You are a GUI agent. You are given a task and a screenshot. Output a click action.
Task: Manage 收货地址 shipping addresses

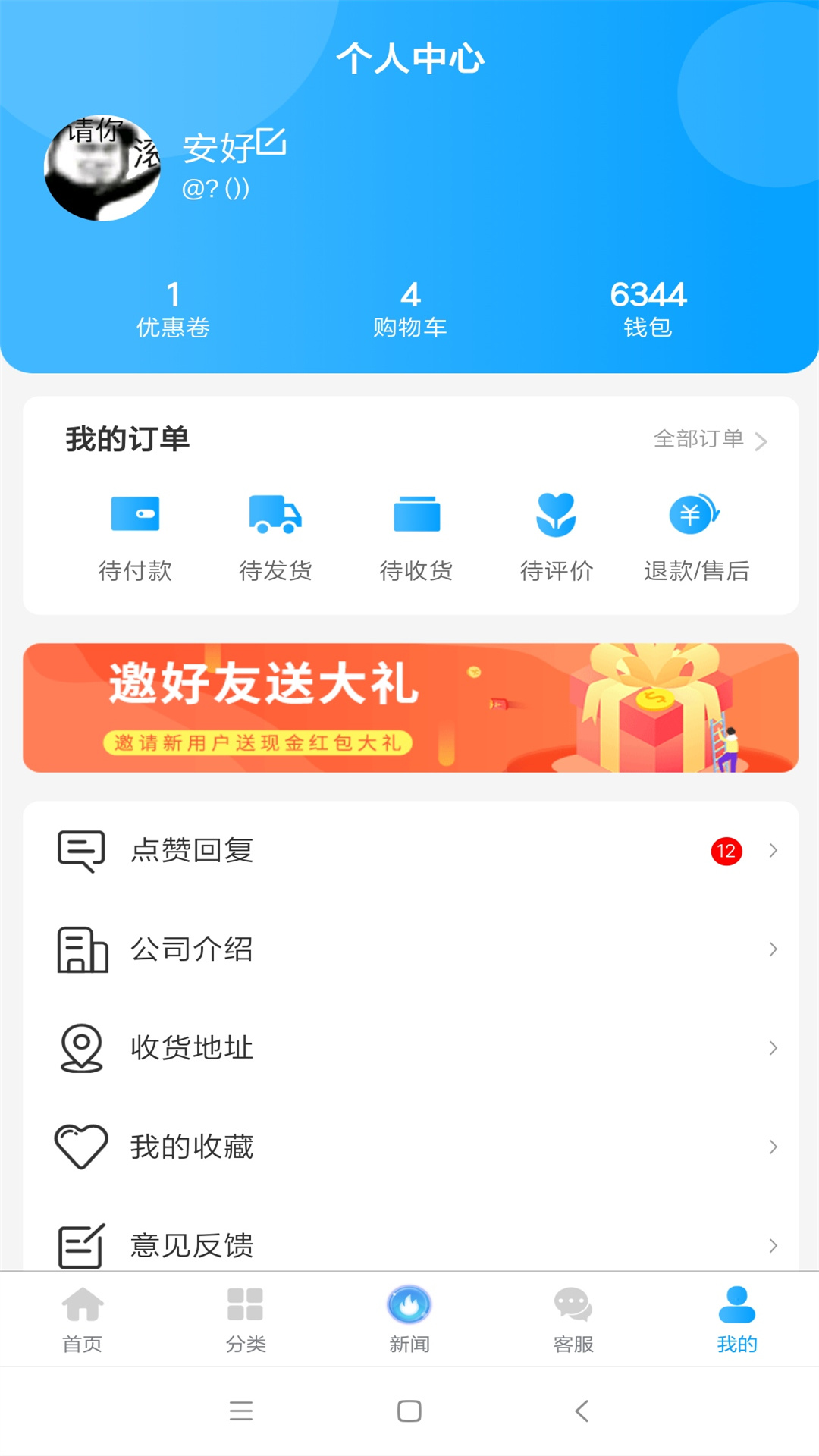coord(410,1048)
